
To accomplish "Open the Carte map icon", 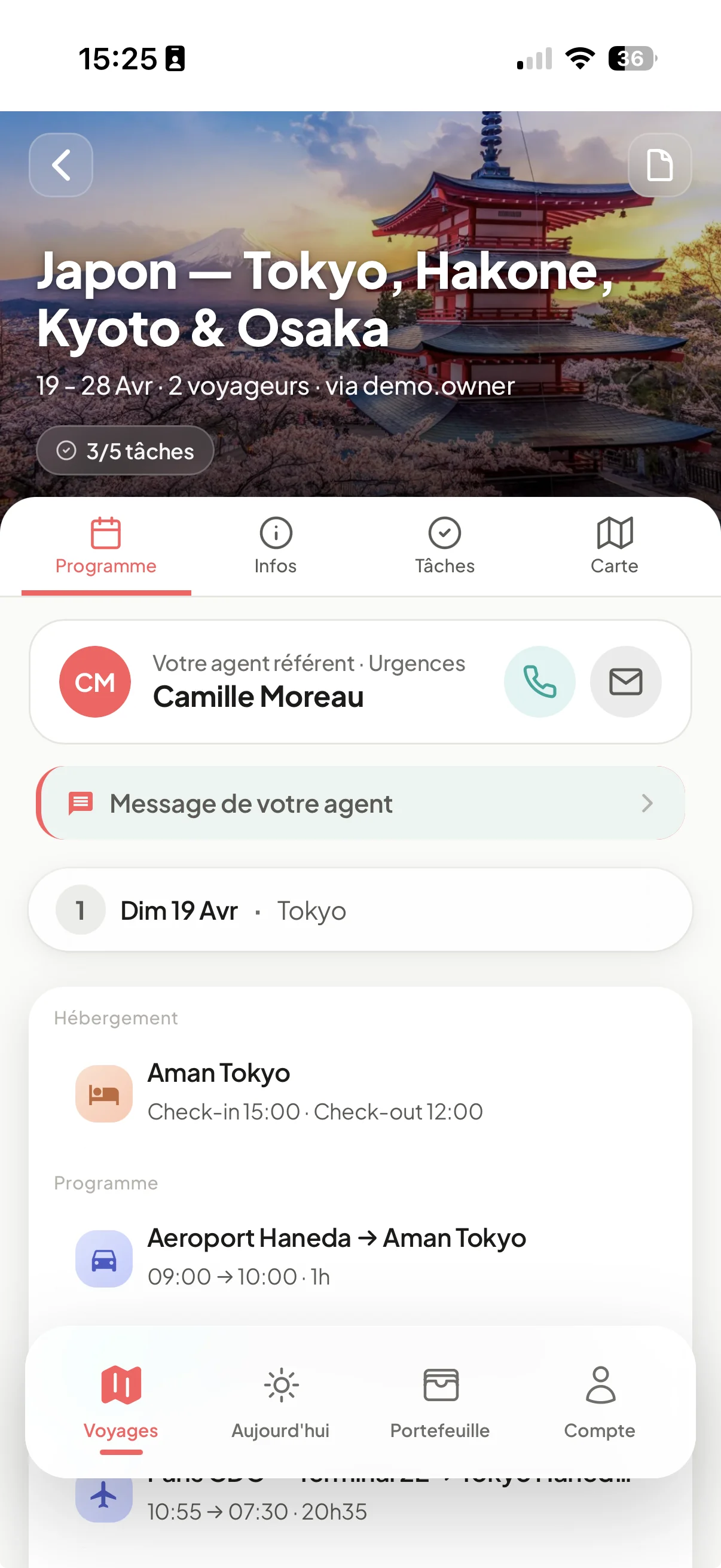I will (615, 535).
